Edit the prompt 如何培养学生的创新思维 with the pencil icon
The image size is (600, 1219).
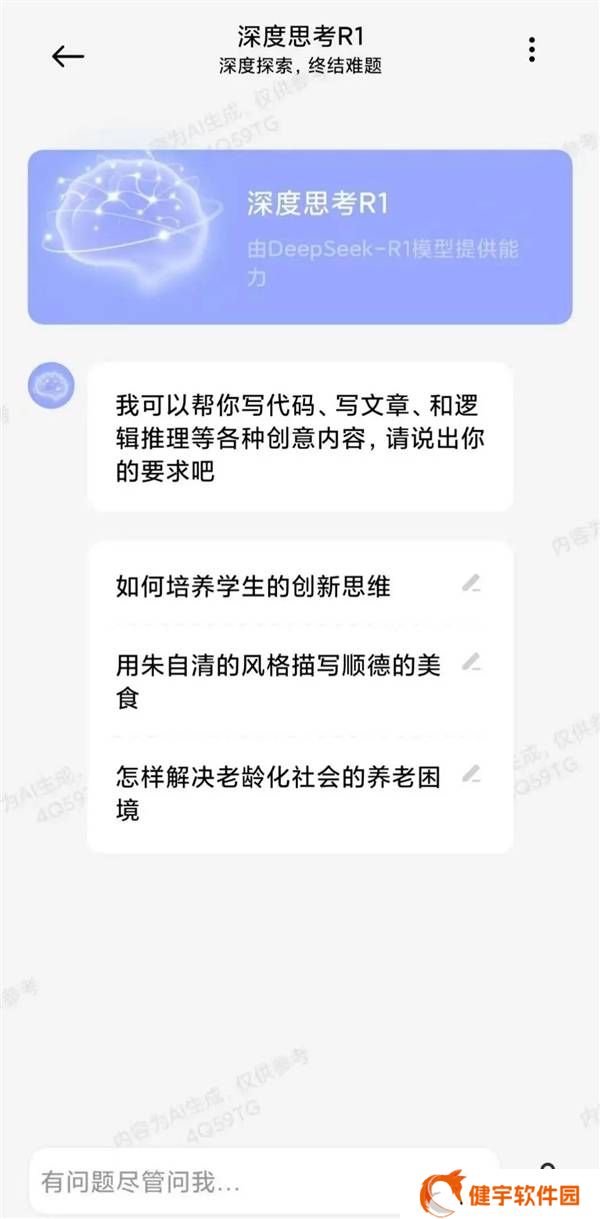pos(471,583)
